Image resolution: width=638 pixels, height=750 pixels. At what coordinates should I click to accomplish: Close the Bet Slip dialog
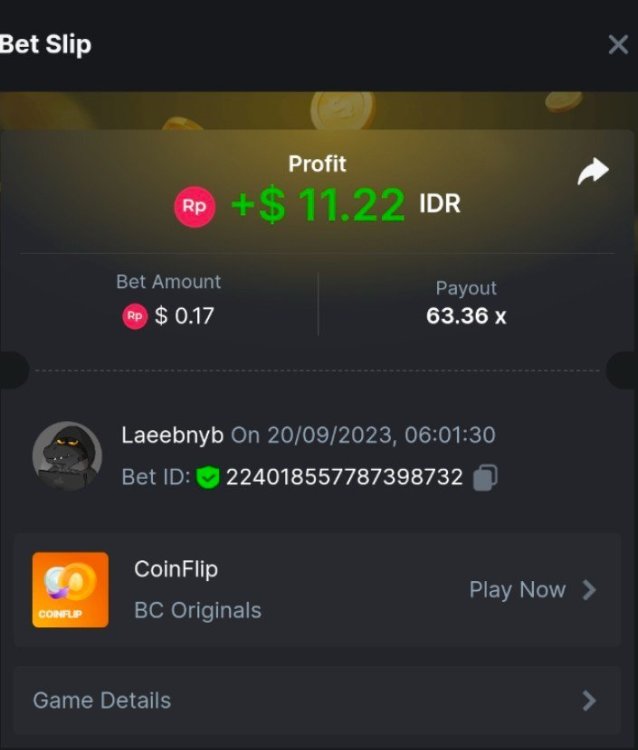pyautogui.click(x=618, y=45)
